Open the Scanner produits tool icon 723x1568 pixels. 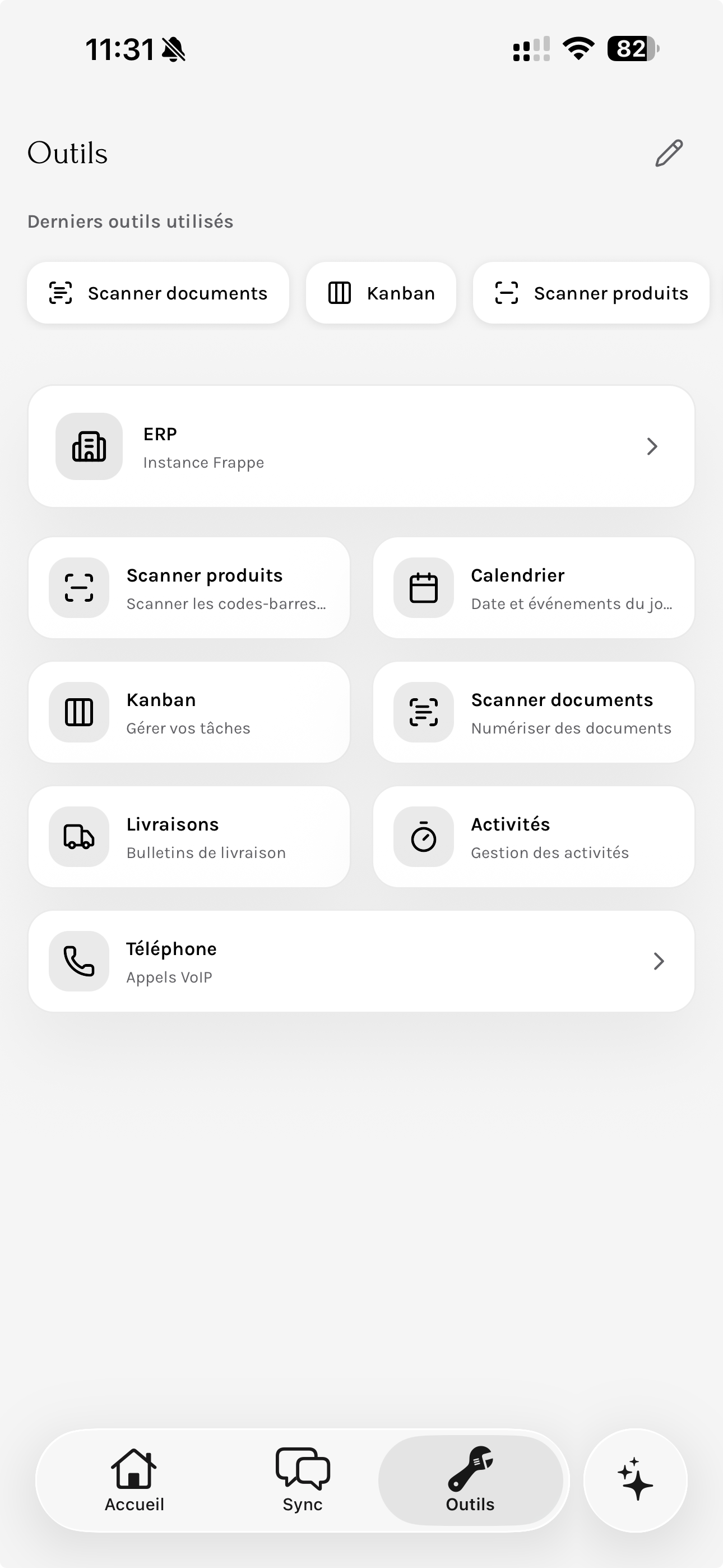tap(79, 588)
